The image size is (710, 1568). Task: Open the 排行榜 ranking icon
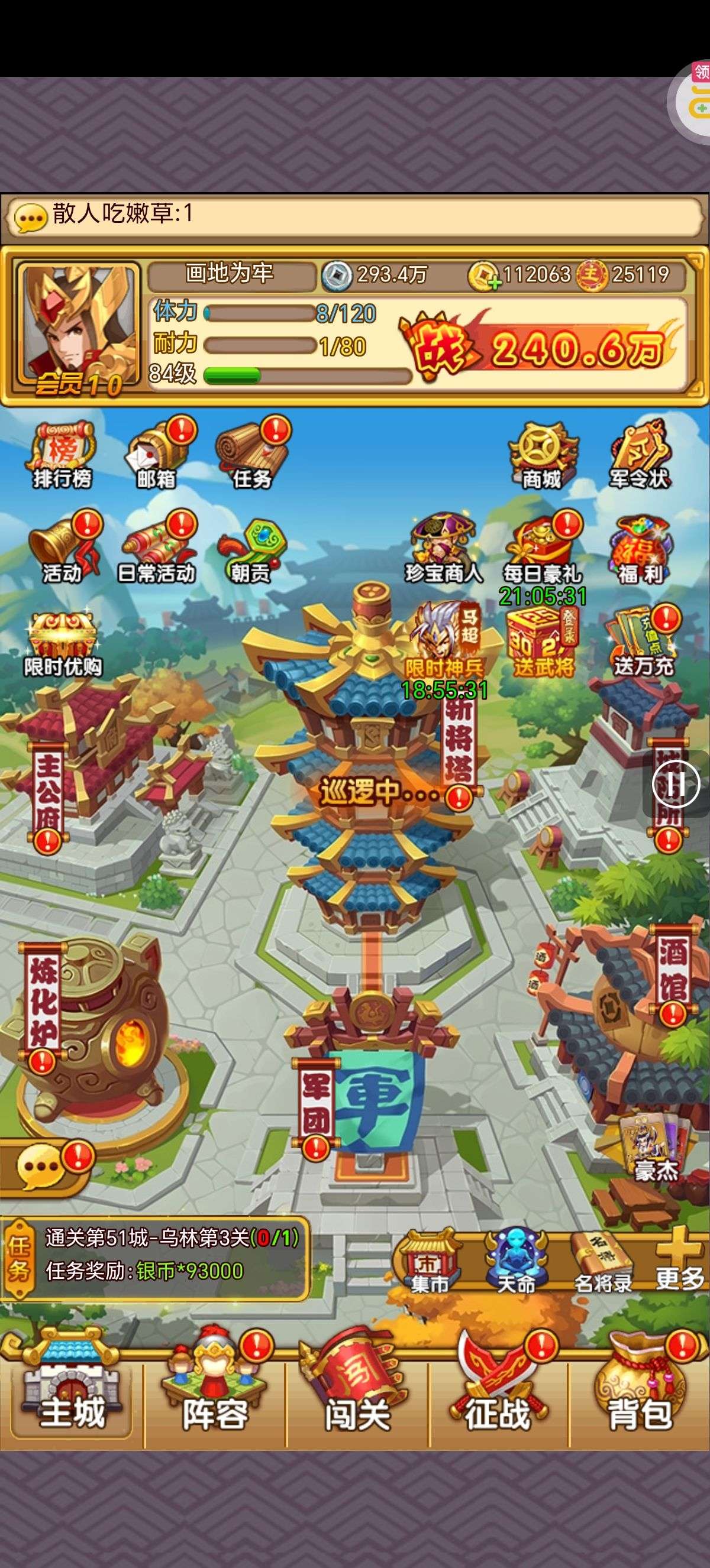click(x=62, y=456)
